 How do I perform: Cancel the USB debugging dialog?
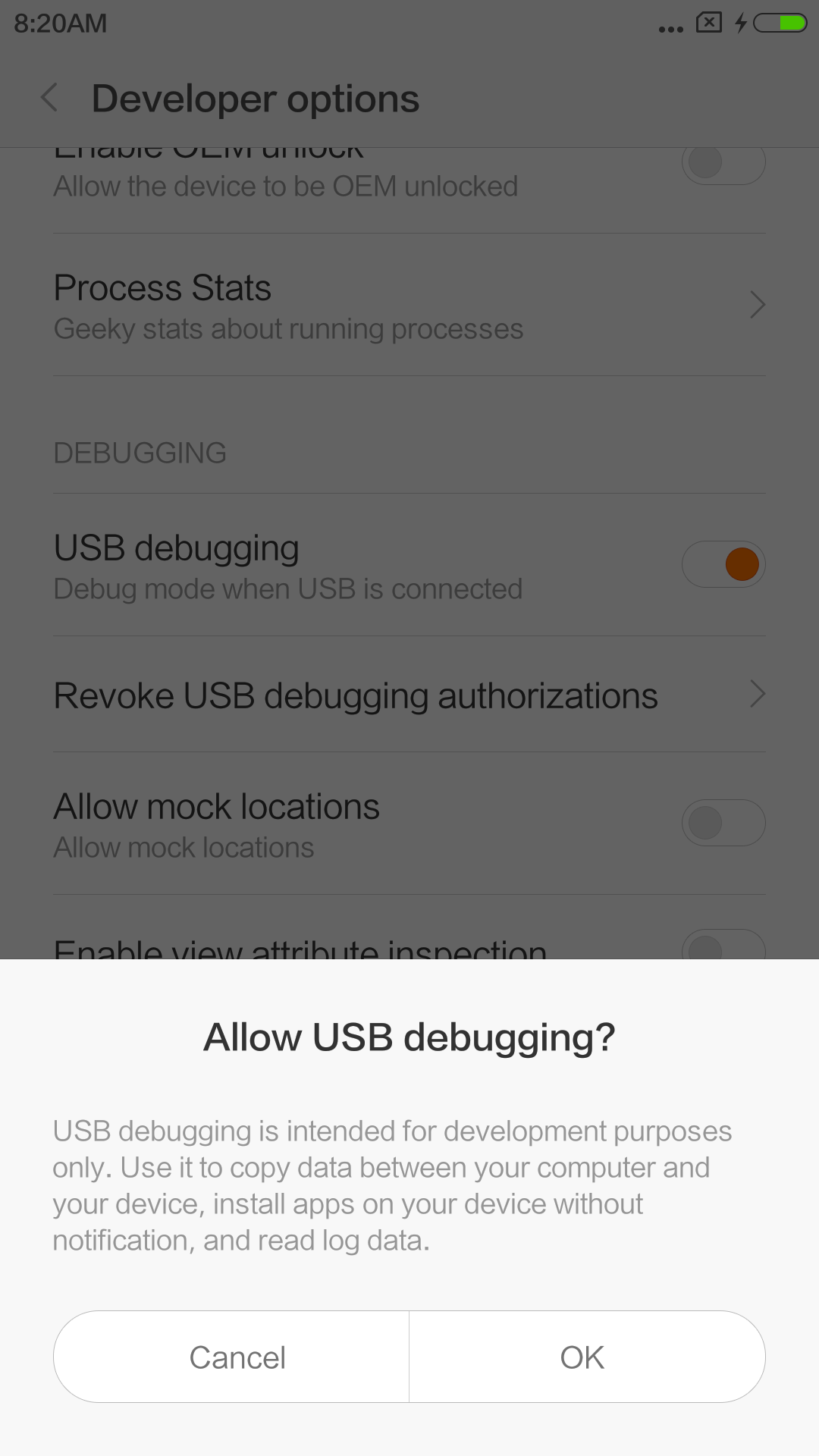231,1357
